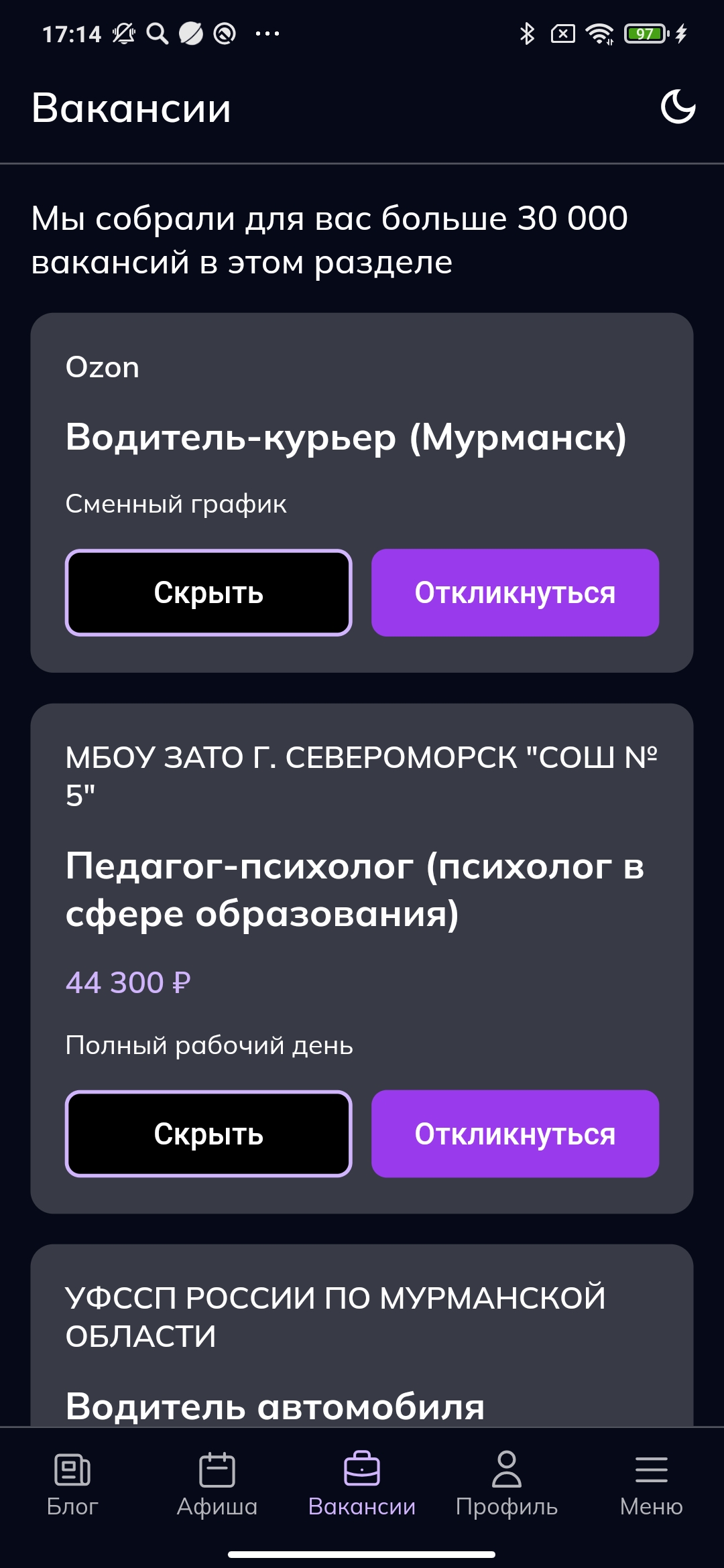Image resolution: width=724 pixels, height=1568 pixels.
Task: Respond to the Педагог-психолог vacancy
Action: coord(515,1134)
